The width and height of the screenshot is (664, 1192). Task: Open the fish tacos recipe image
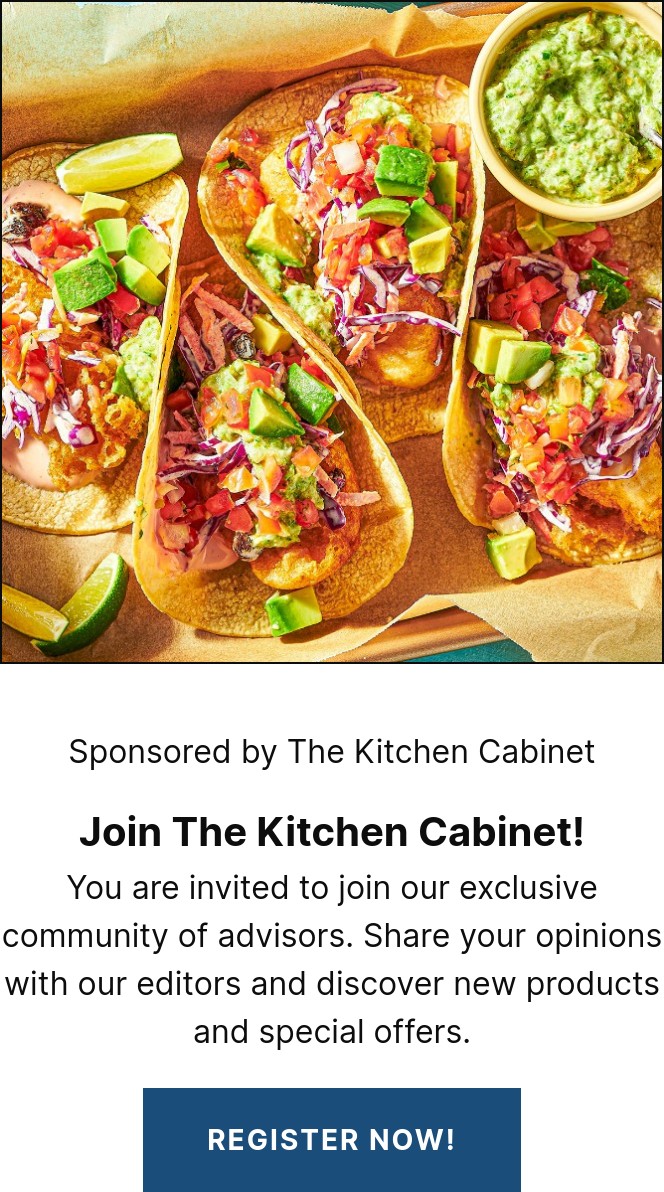coord(332,331)
